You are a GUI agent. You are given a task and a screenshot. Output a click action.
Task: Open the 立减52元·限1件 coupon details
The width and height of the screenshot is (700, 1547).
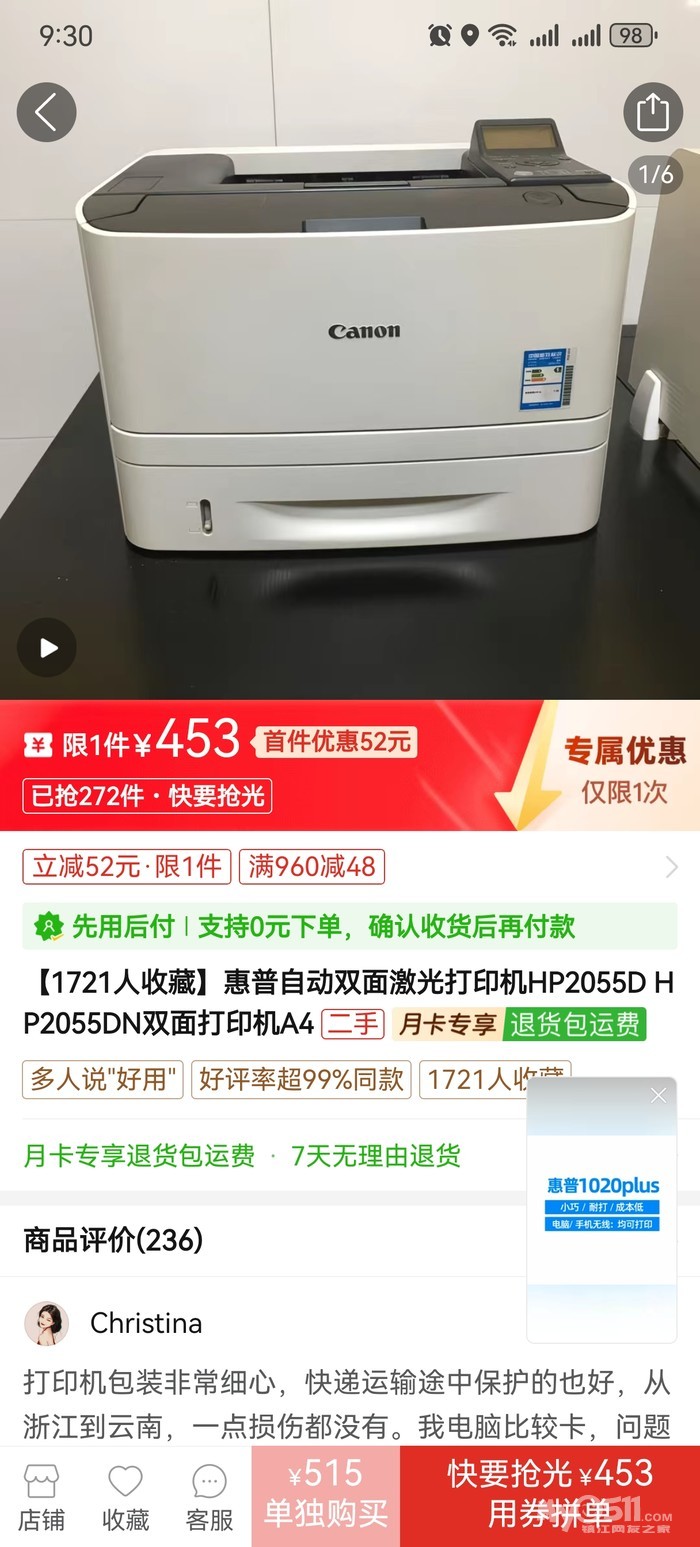click(127, 866)
